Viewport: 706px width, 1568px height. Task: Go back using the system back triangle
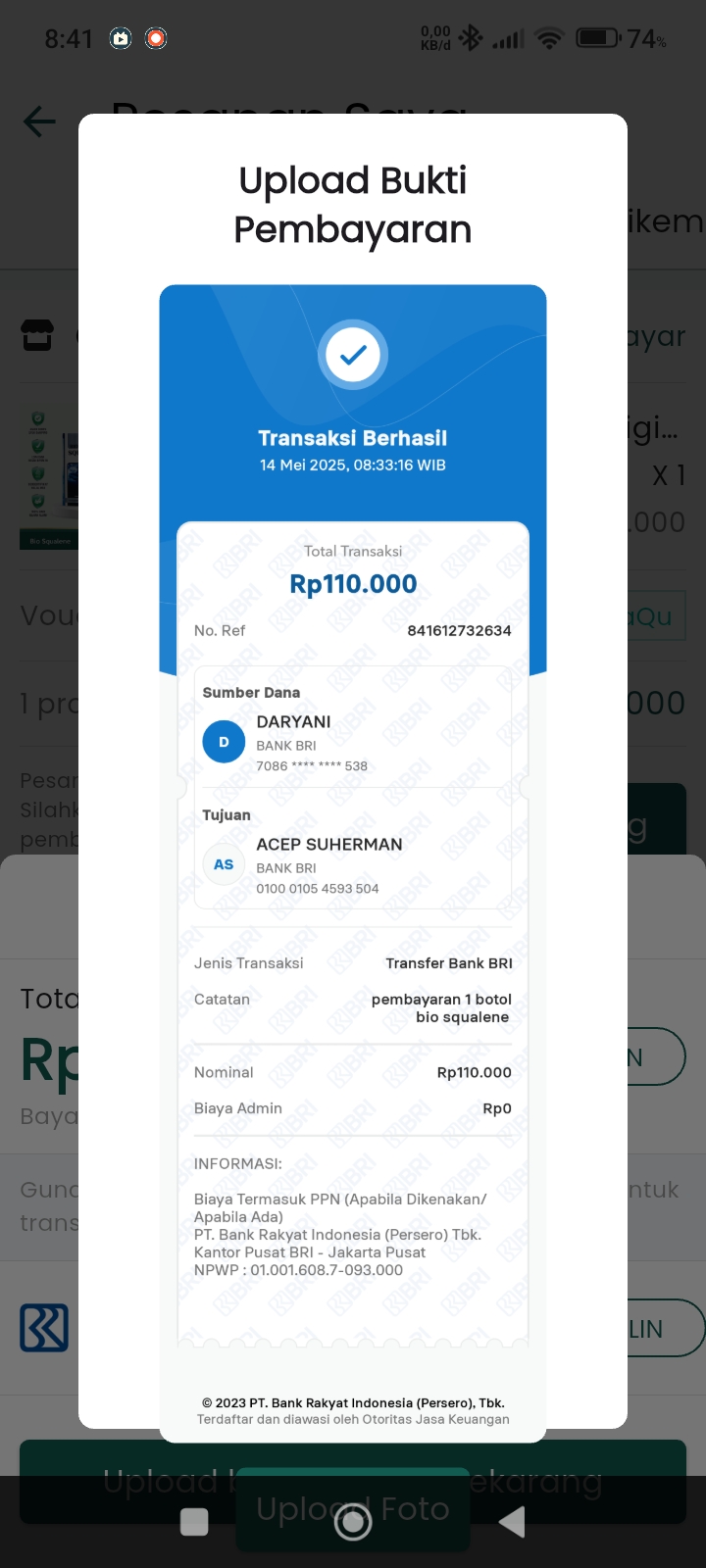512,1521
